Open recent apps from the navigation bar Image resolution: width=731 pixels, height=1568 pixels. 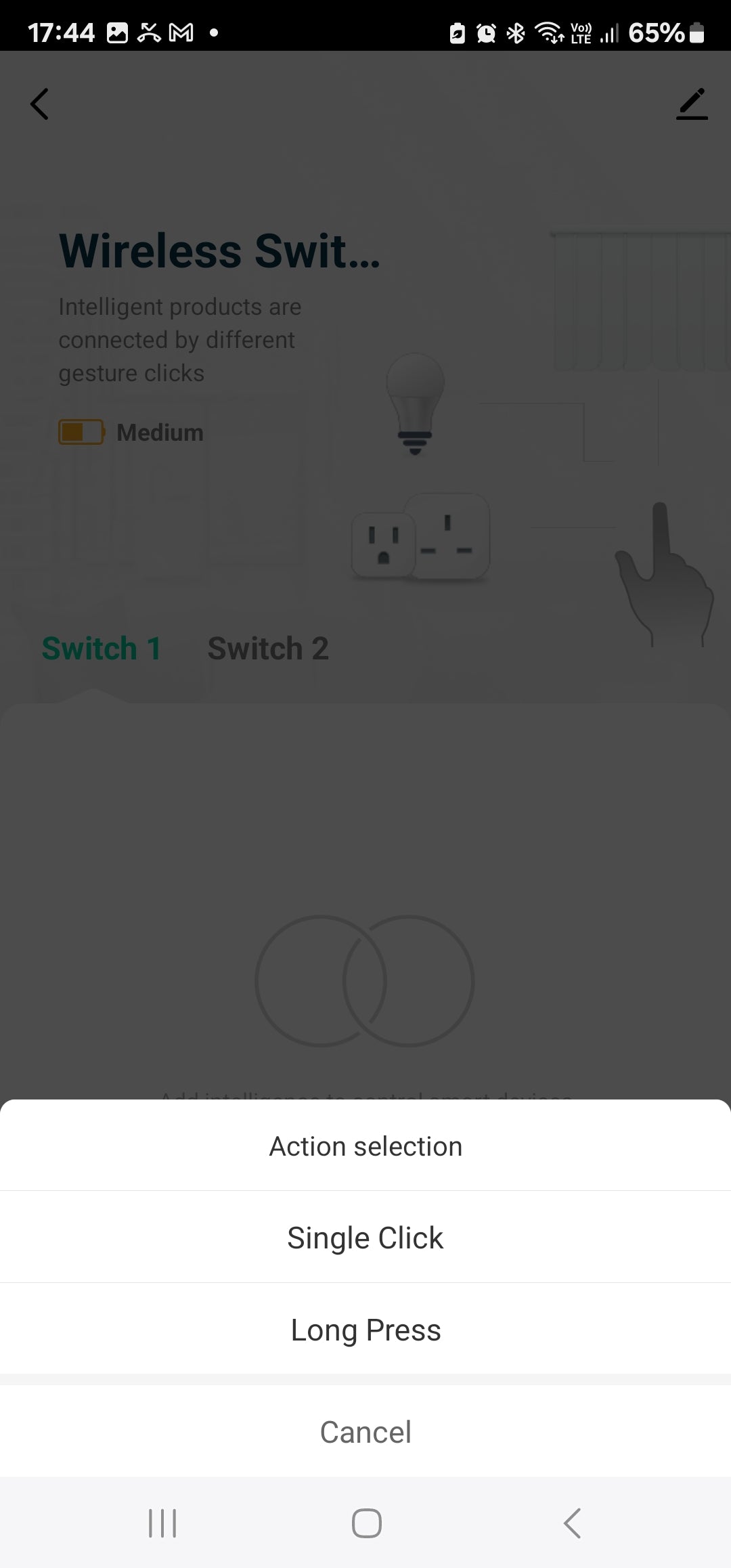coord(162,1523)
